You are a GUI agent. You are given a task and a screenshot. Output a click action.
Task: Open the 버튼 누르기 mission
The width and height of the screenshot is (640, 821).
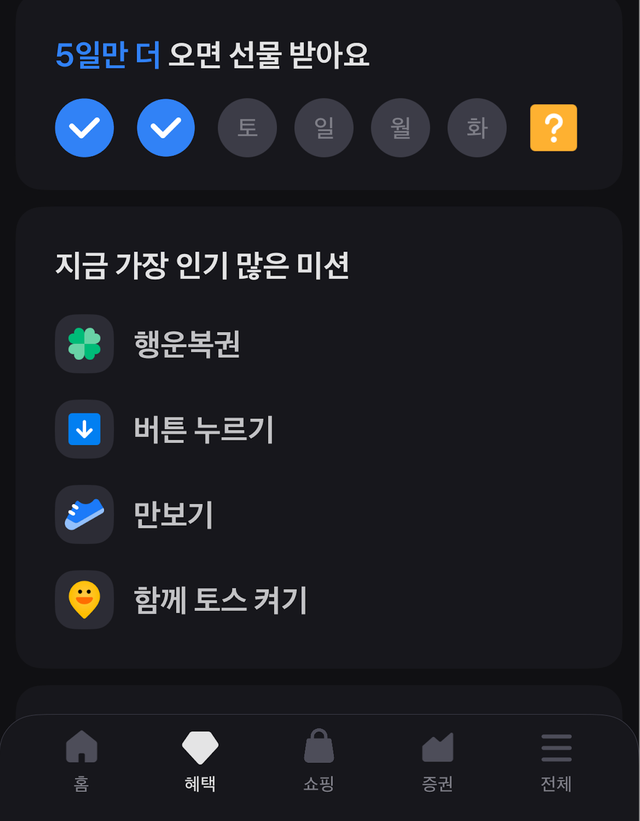(x=203, y=429)
